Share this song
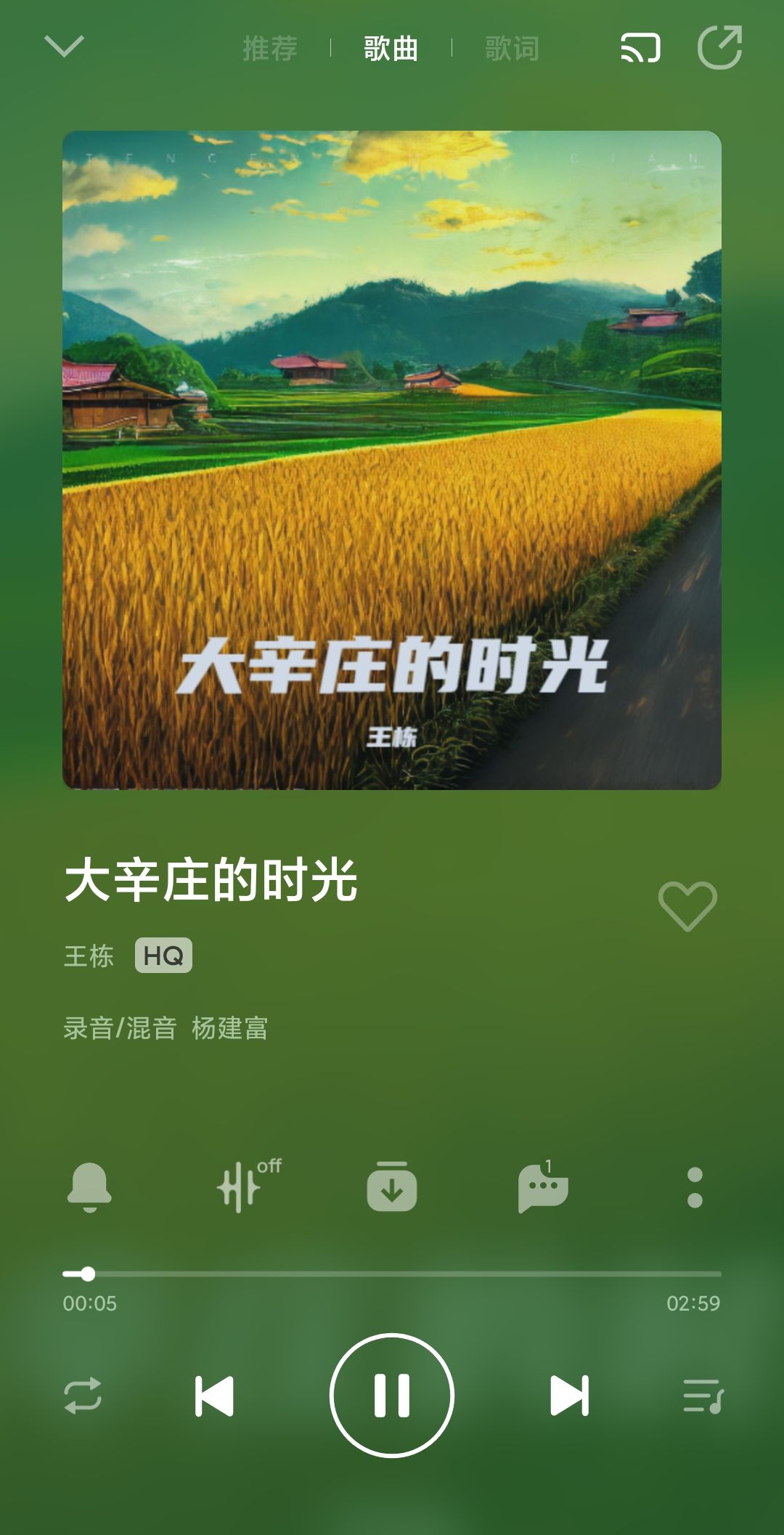This screenshot has width=784, height=1535. (719, 48)
